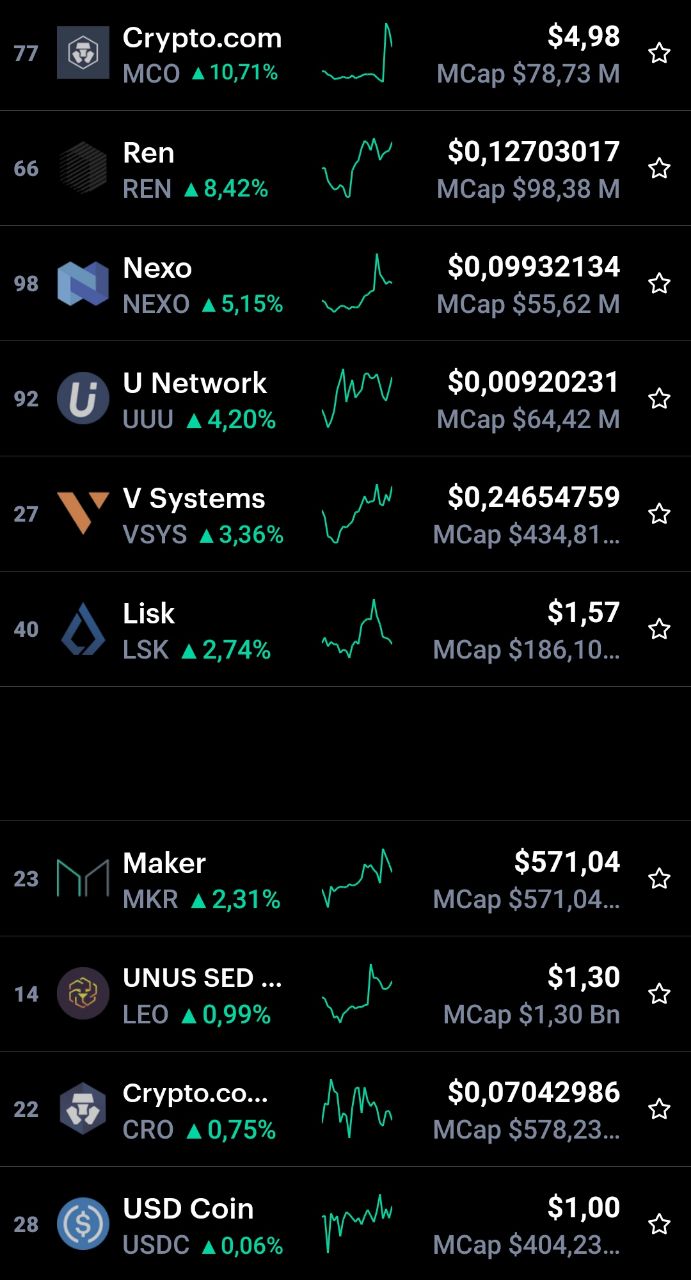The height and width of the screenshot is (1280, 691).
Task: Open the Crypto.com MCO coin row
Action: 345,54
